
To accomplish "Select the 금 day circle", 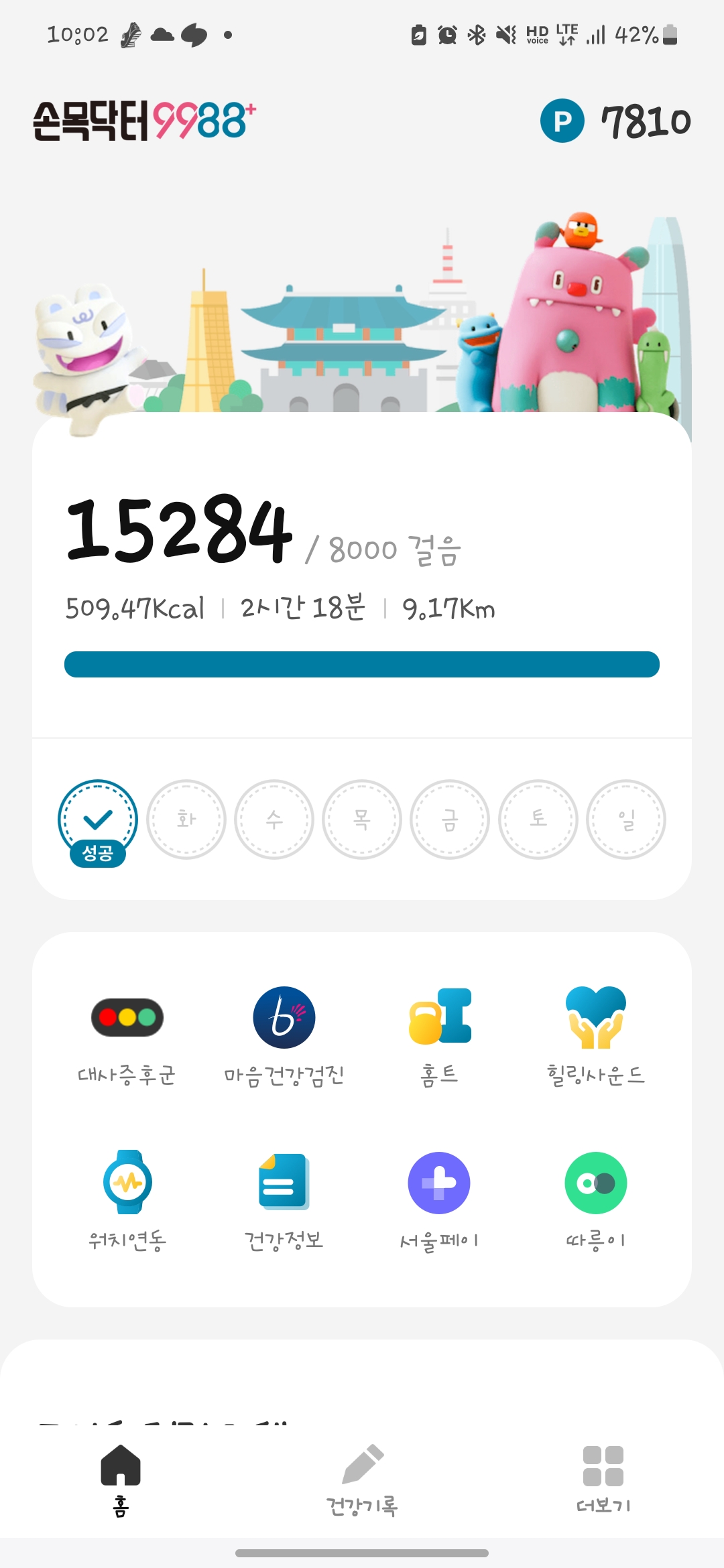I will click(450, 819).
